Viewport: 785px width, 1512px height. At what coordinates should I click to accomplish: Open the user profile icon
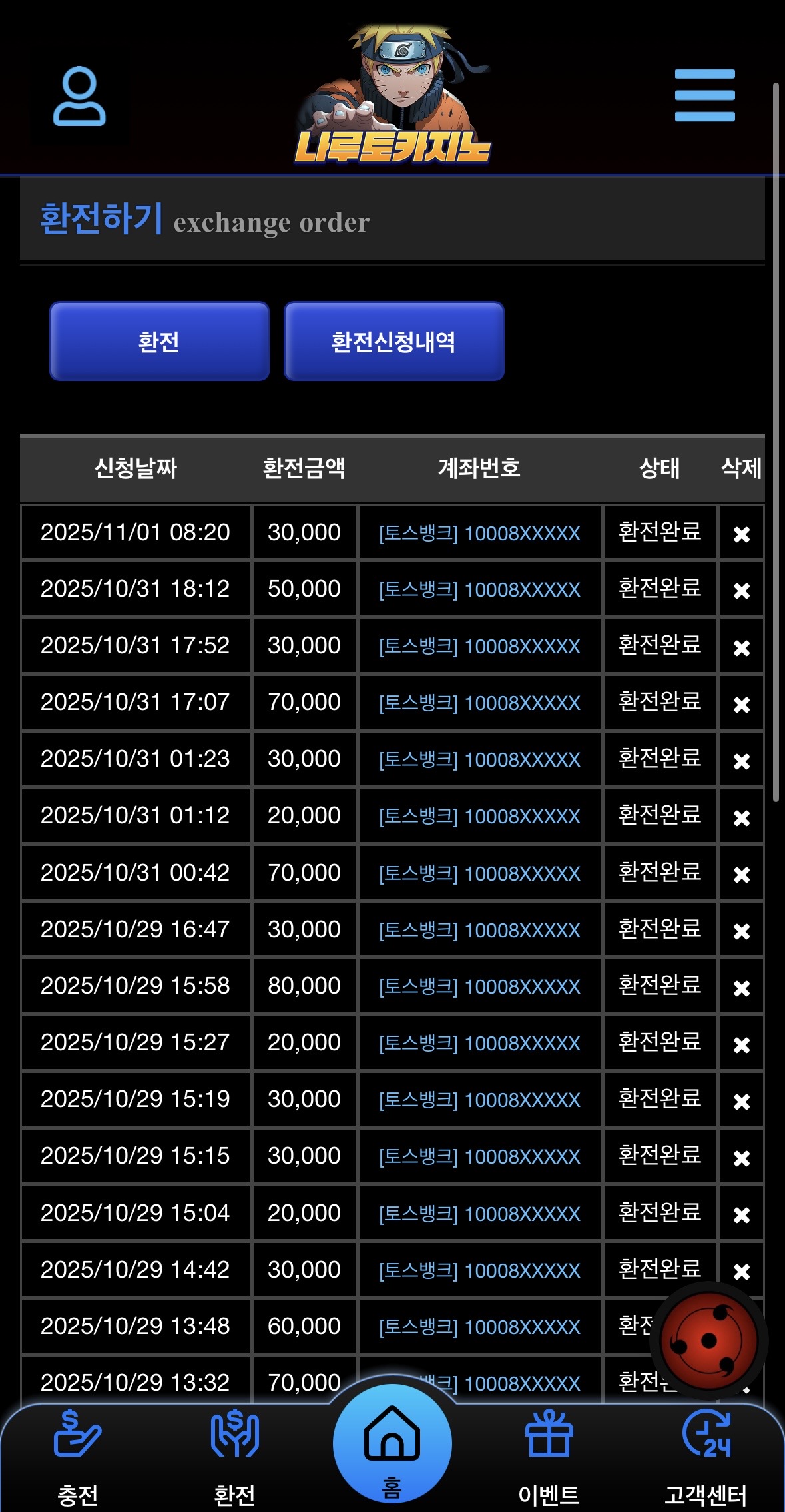tap(79, 96)
